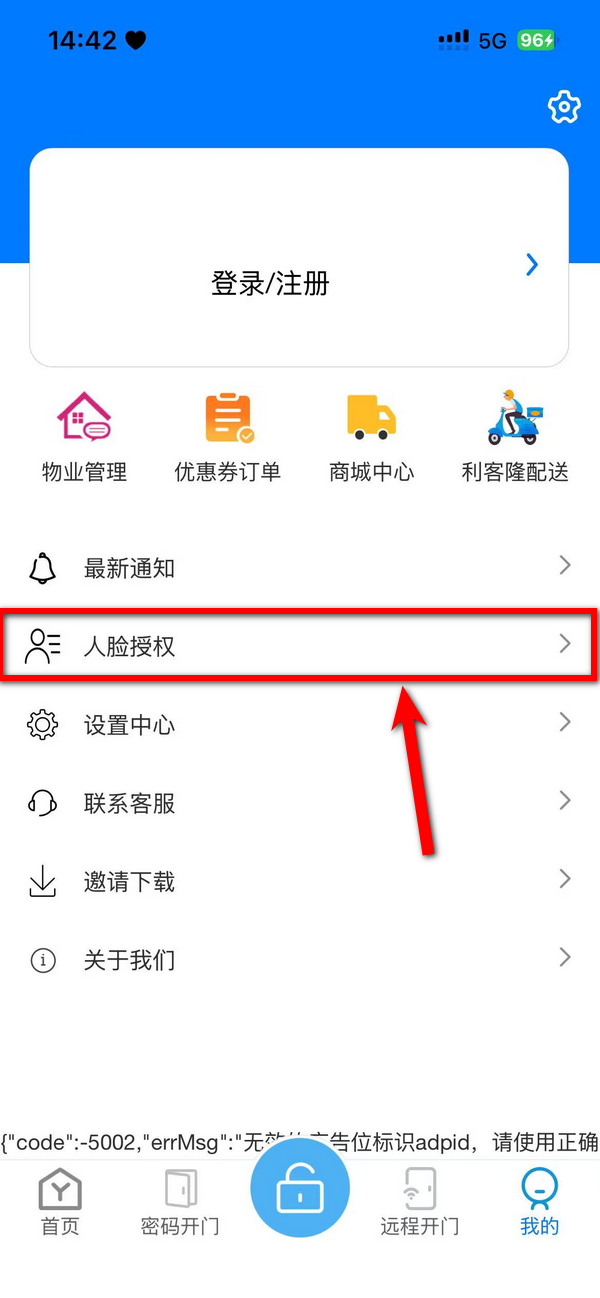The image size is (600, 1298).
Task: View 最新通知 latest notifications
Action: click(x=300, y=568)
